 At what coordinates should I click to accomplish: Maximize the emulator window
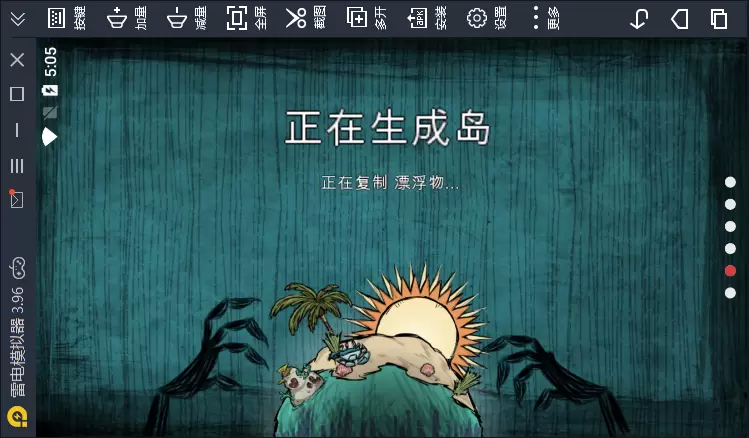[17, 94]
